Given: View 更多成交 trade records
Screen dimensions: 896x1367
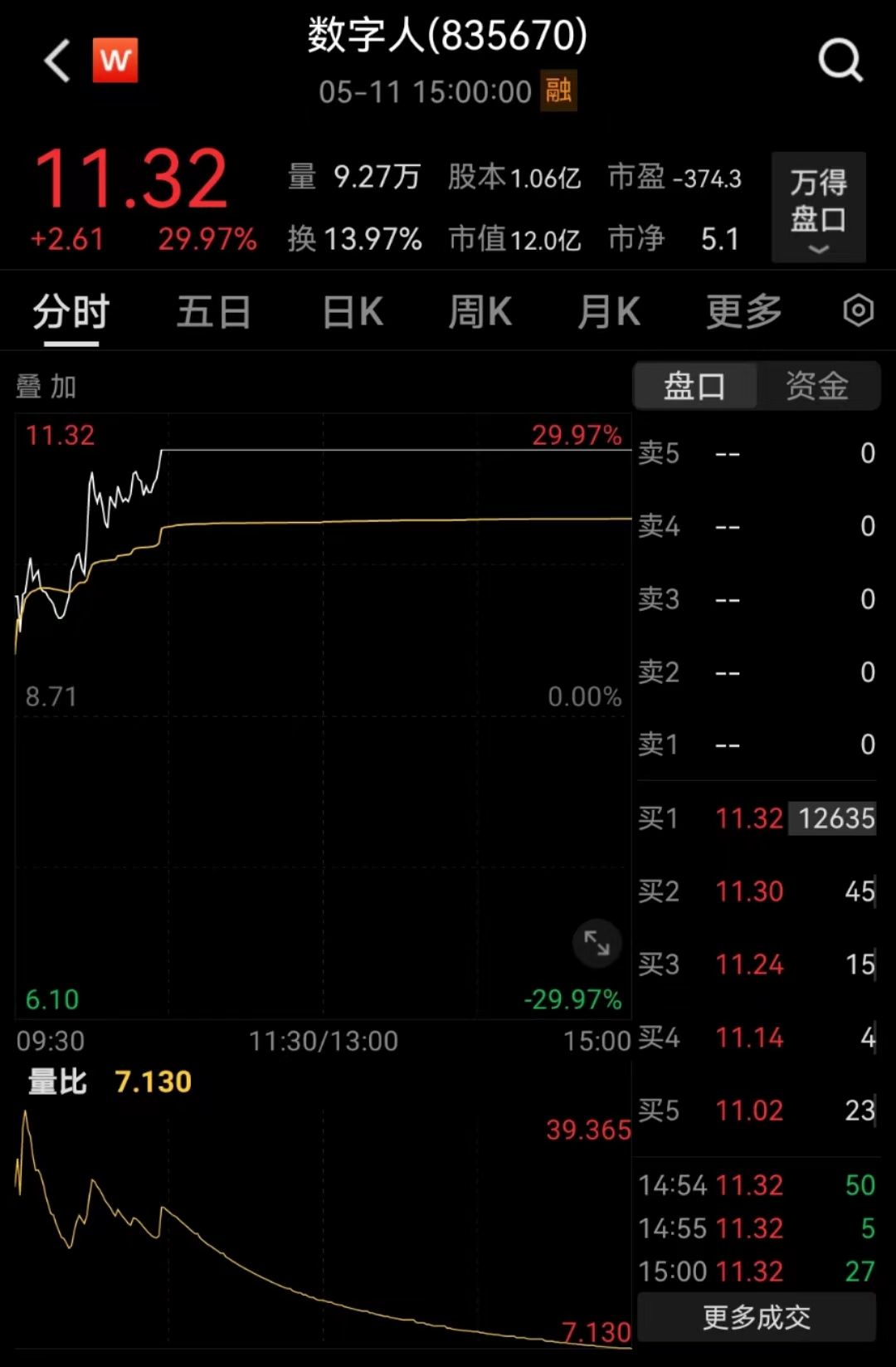Looking at the screenshot, I should [x=756, y=1317].
